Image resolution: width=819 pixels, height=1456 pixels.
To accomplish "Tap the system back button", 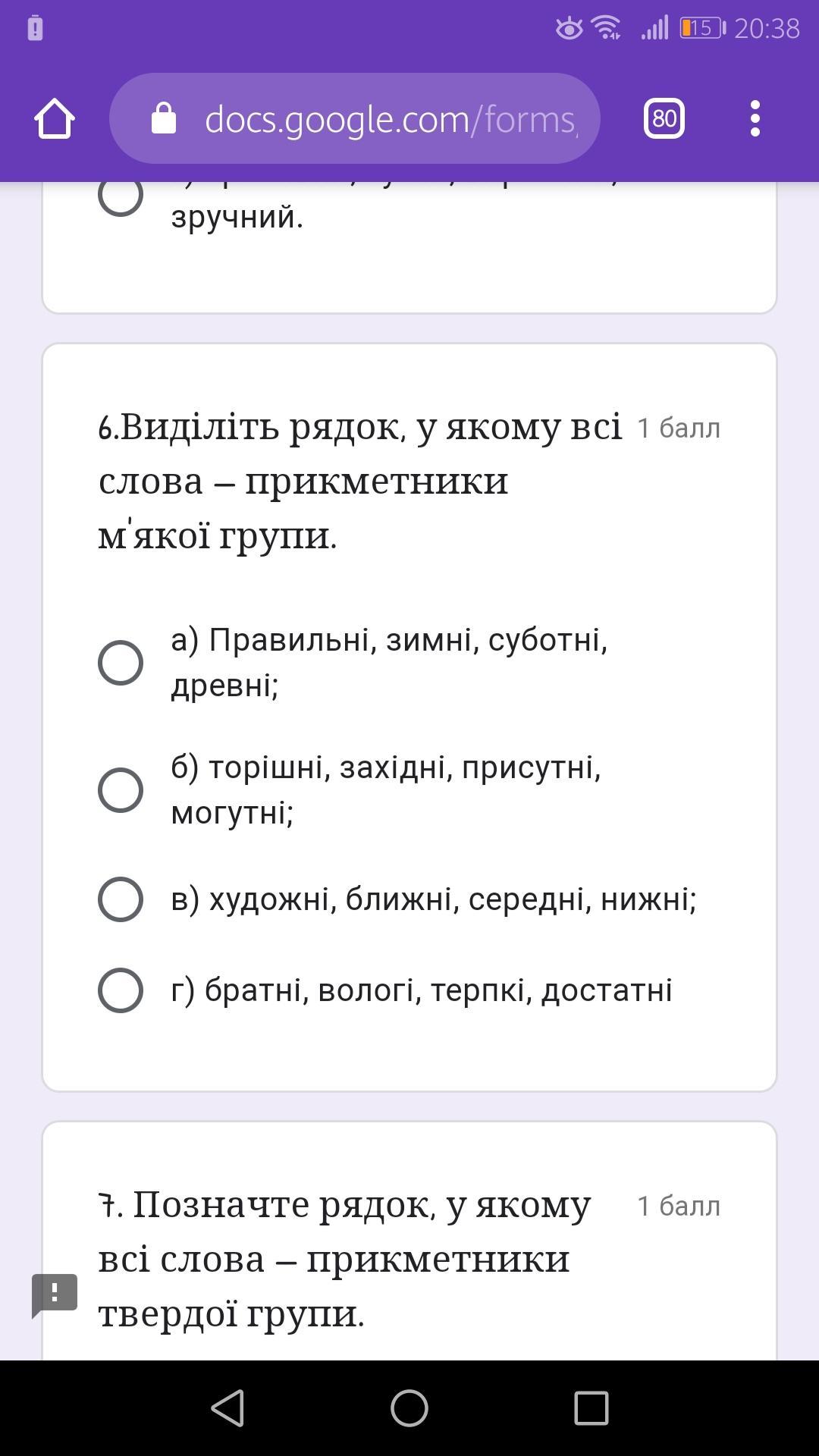I will [227, 1408].
